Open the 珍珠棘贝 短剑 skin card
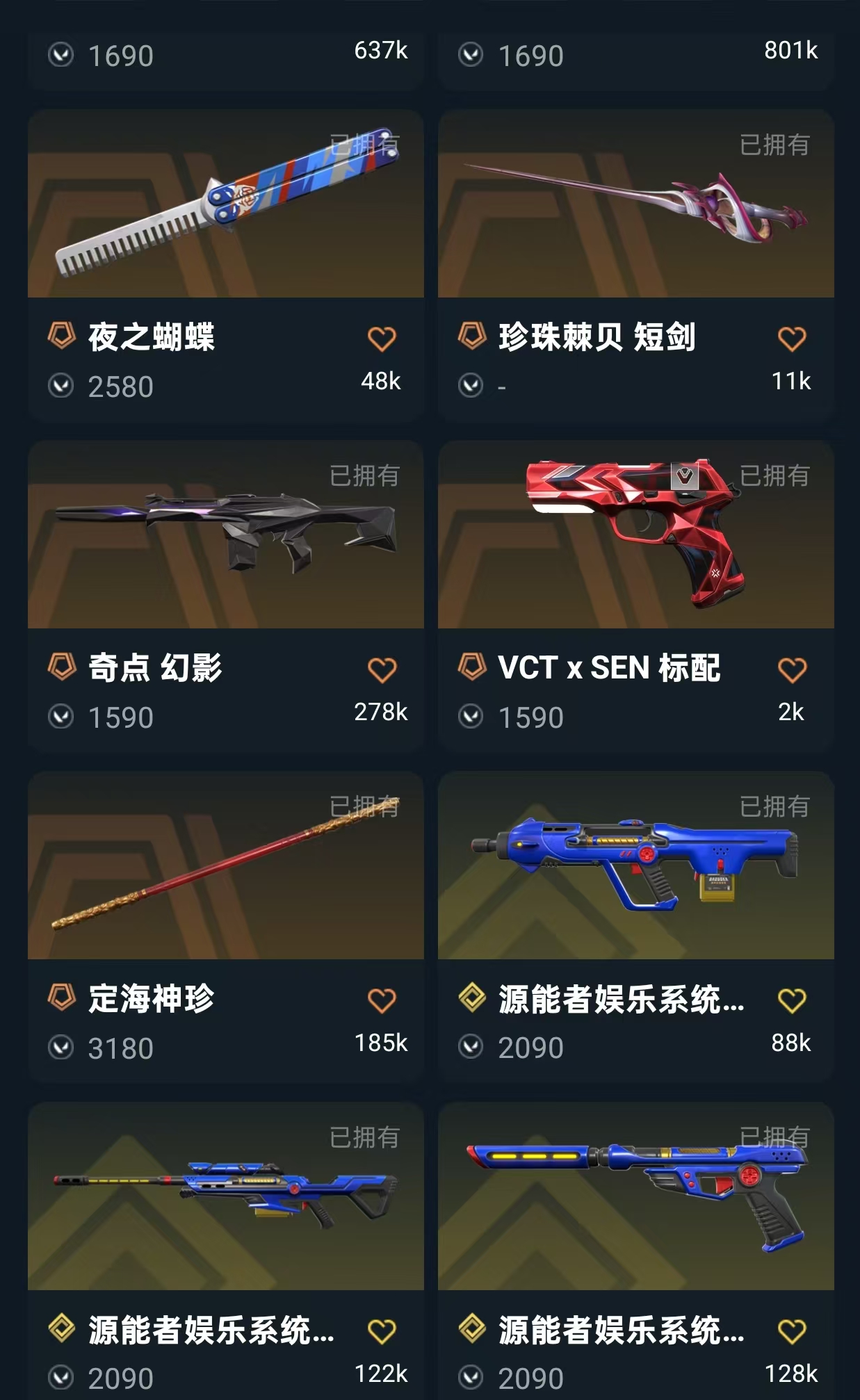Screen dimensions: 860x1400 [x=635, y=204]
